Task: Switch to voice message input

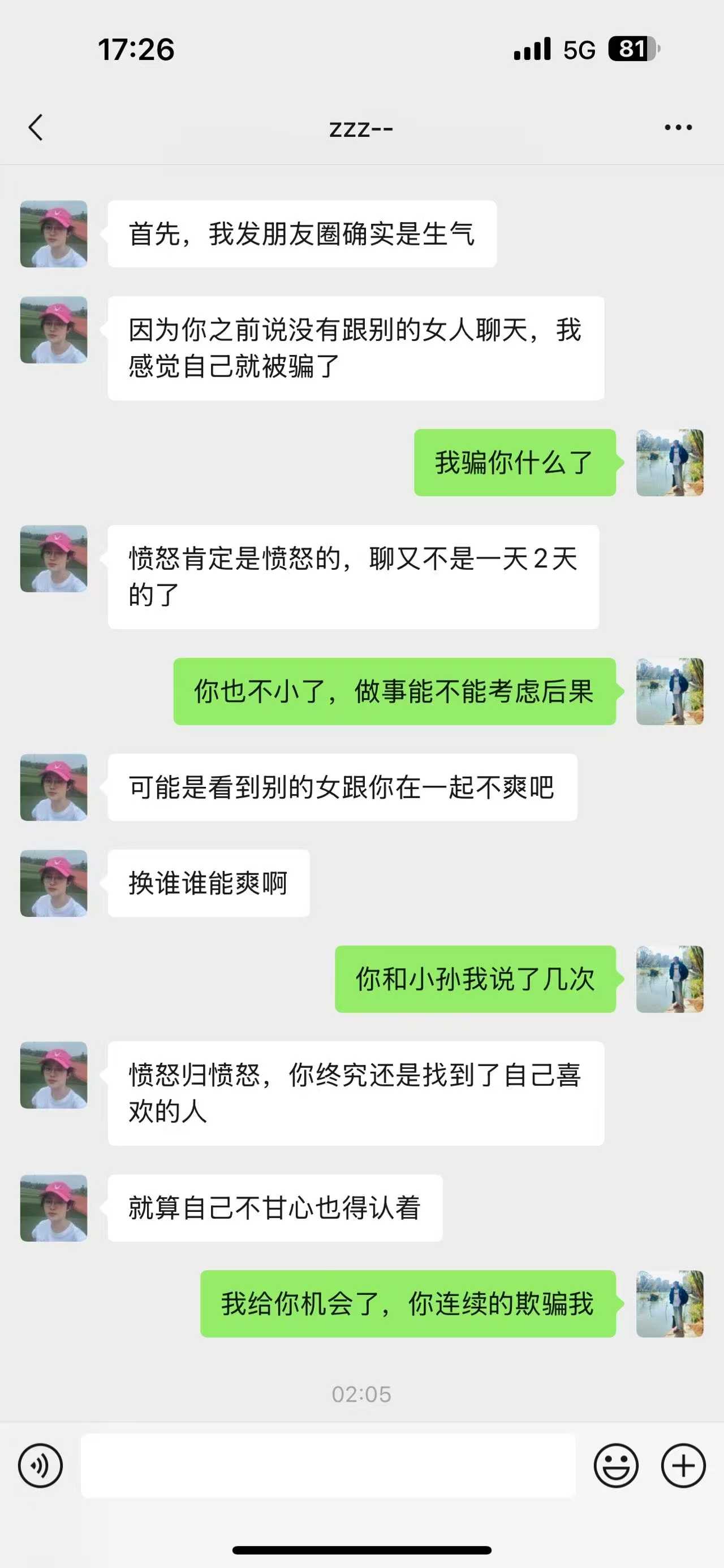Action: pyautogui.click(x=40, y=1466)
